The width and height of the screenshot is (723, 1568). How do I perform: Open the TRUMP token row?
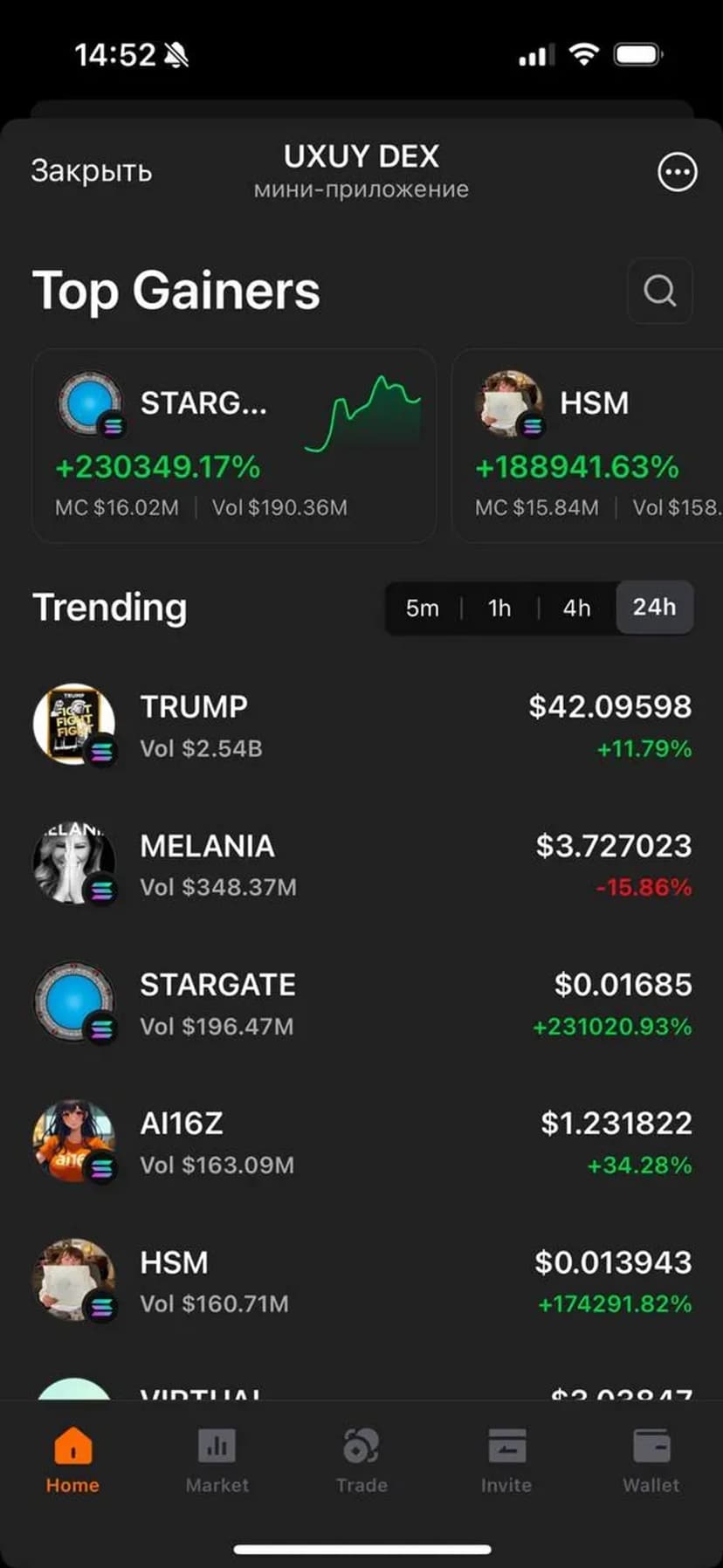361,726
